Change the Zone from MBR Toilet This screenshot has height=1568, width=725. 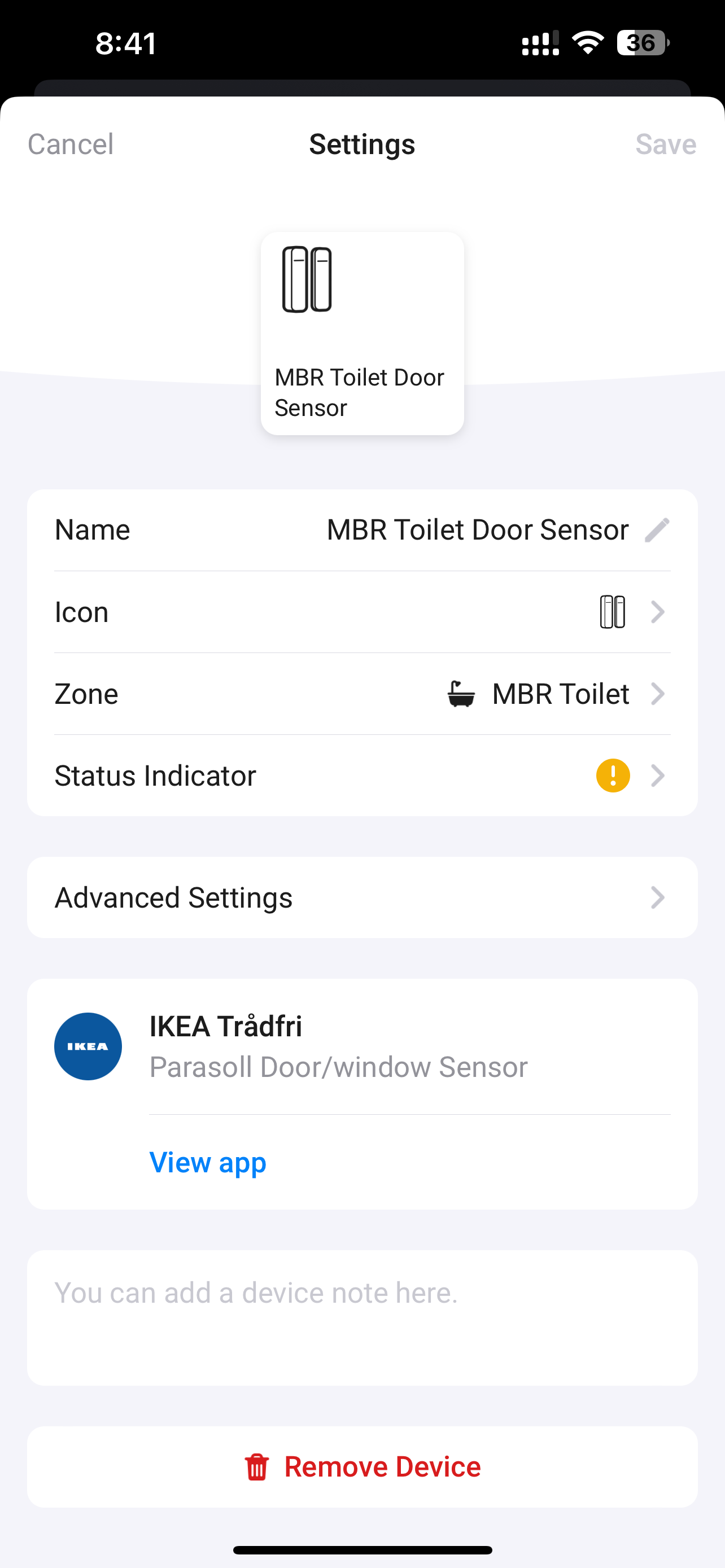362,694
